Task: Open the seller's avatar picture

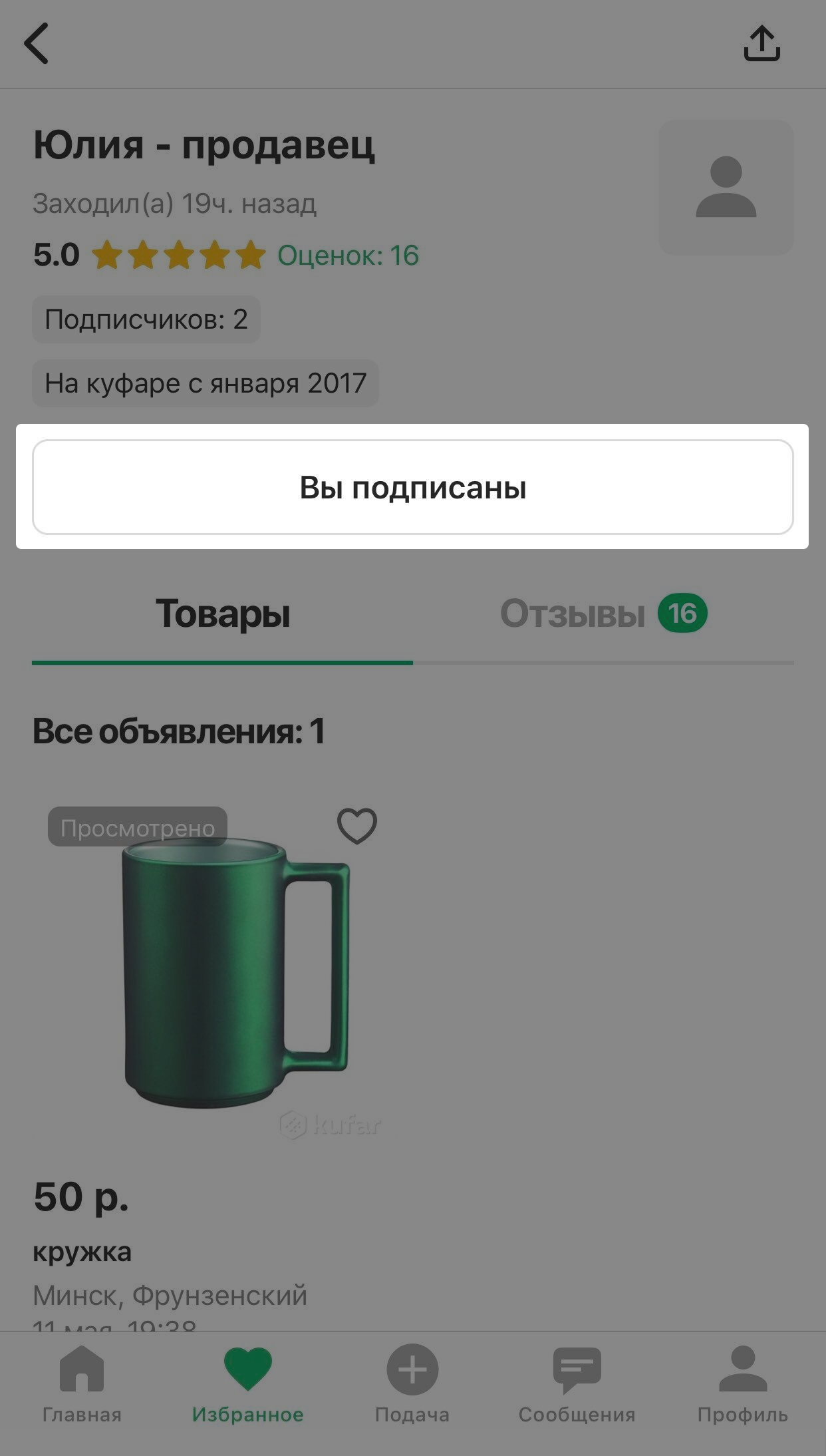Action: tap(726, 187)
